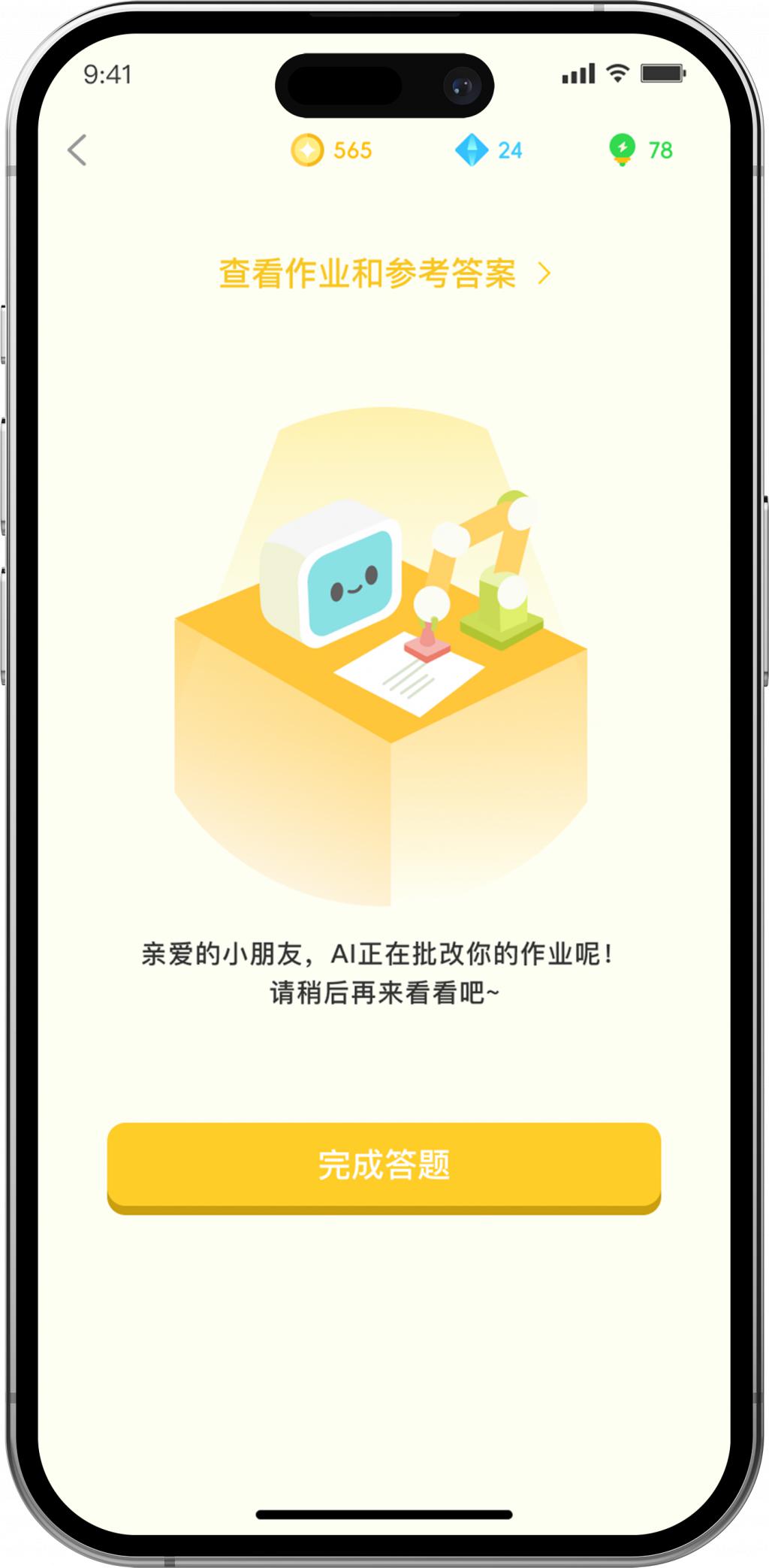Go back using the top-left arrow
Image resolution: width=769 pixels, height=1568 pixels.
click(x=77, y=150)
